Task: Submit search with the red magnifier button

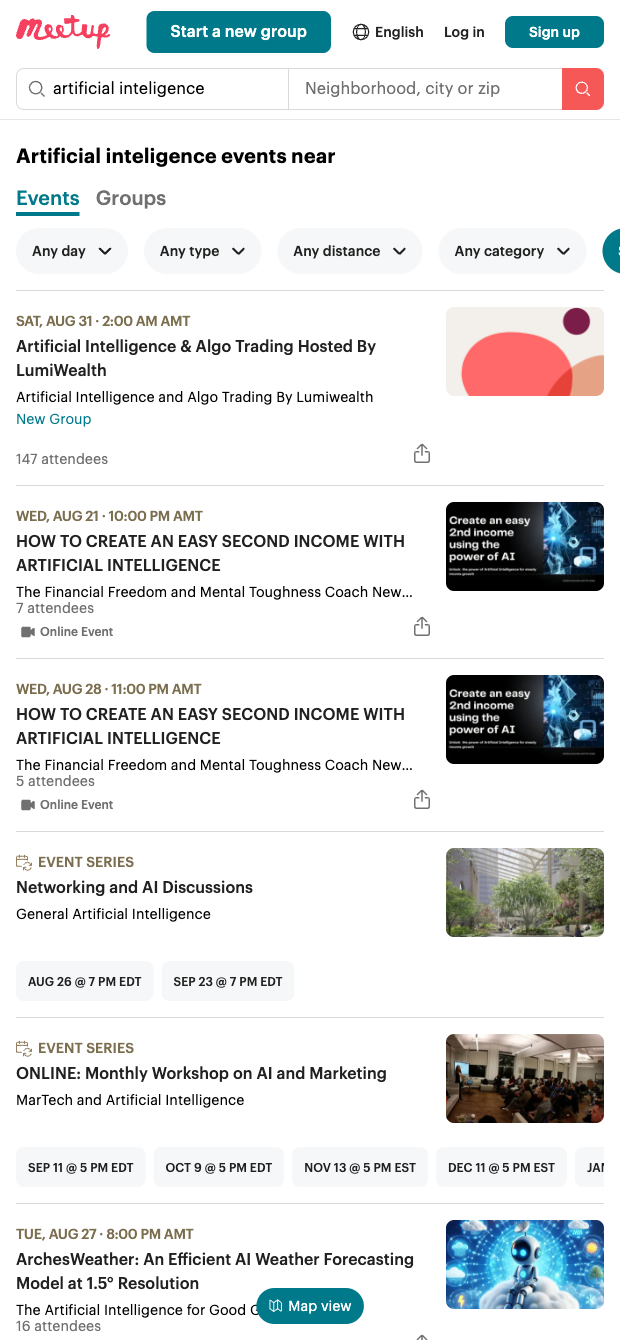Action: (582, 89)
